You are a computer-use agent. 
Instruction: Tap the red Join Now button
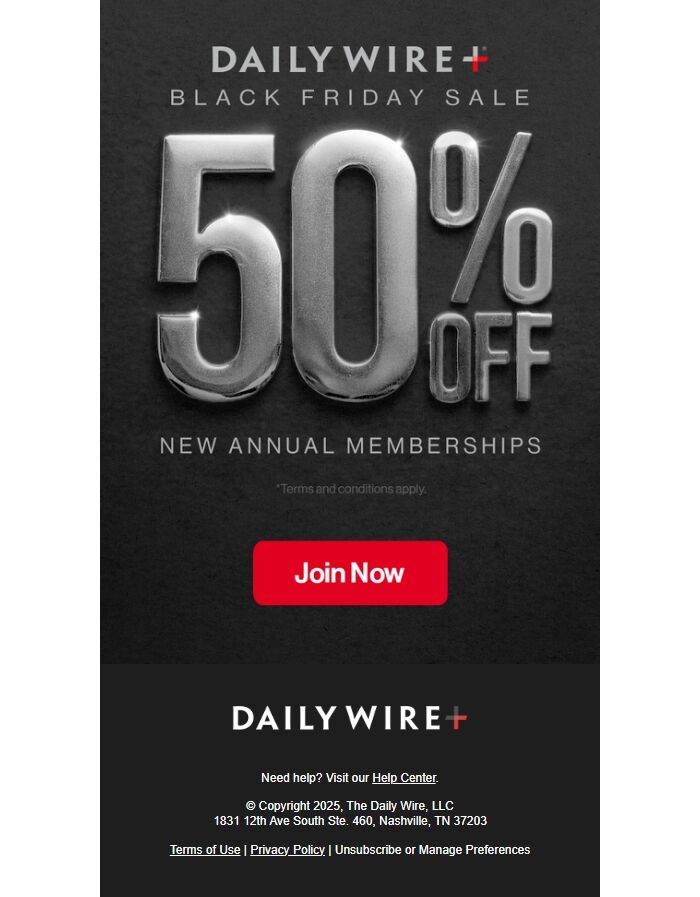pos(350,573)
